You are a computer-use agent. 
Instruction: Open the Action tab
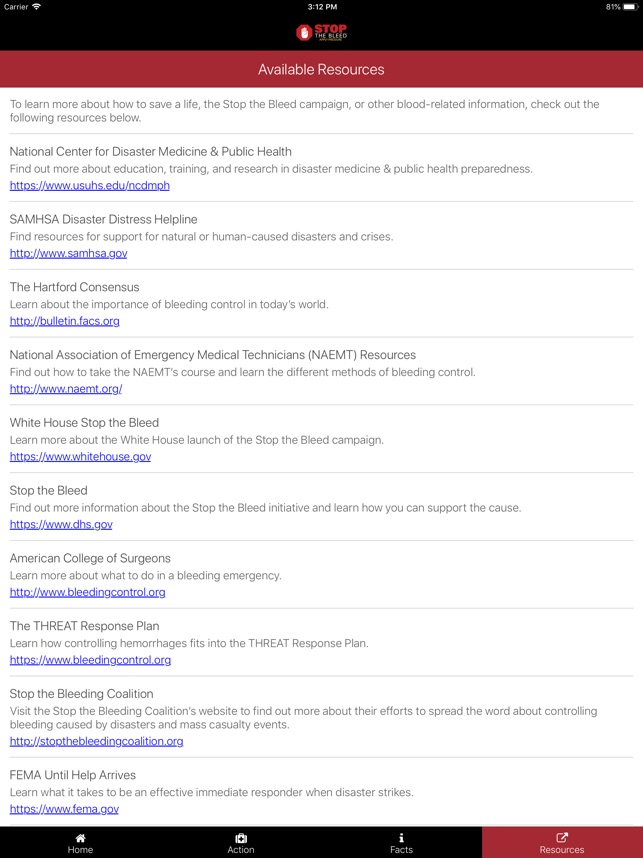point(241,843)
